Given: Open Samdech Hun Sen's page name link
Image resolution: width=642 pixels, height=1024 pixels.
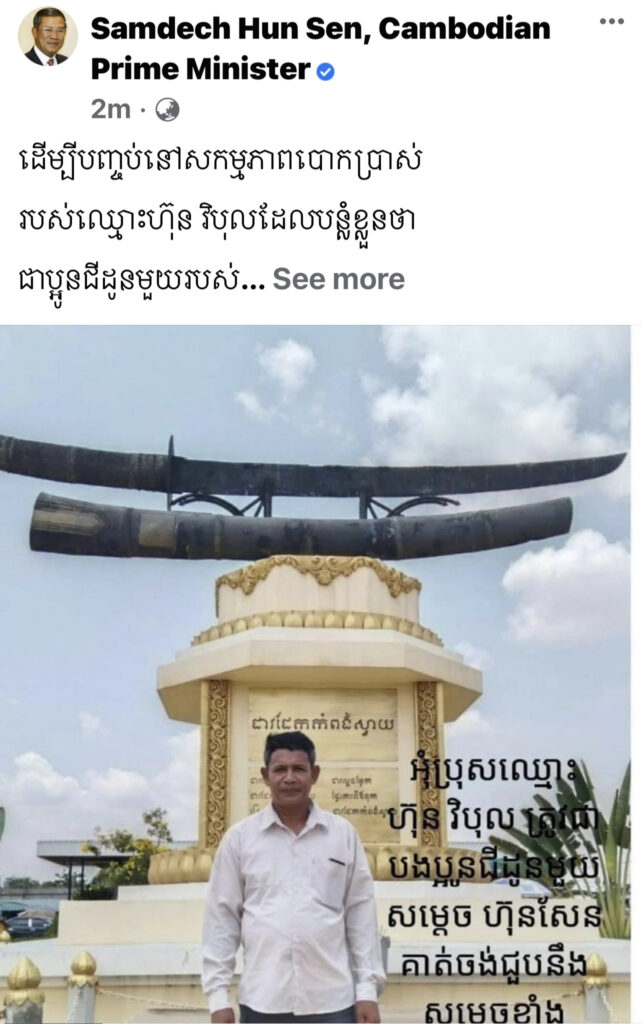Looking at the screenshot, I should tap(320, 29).
